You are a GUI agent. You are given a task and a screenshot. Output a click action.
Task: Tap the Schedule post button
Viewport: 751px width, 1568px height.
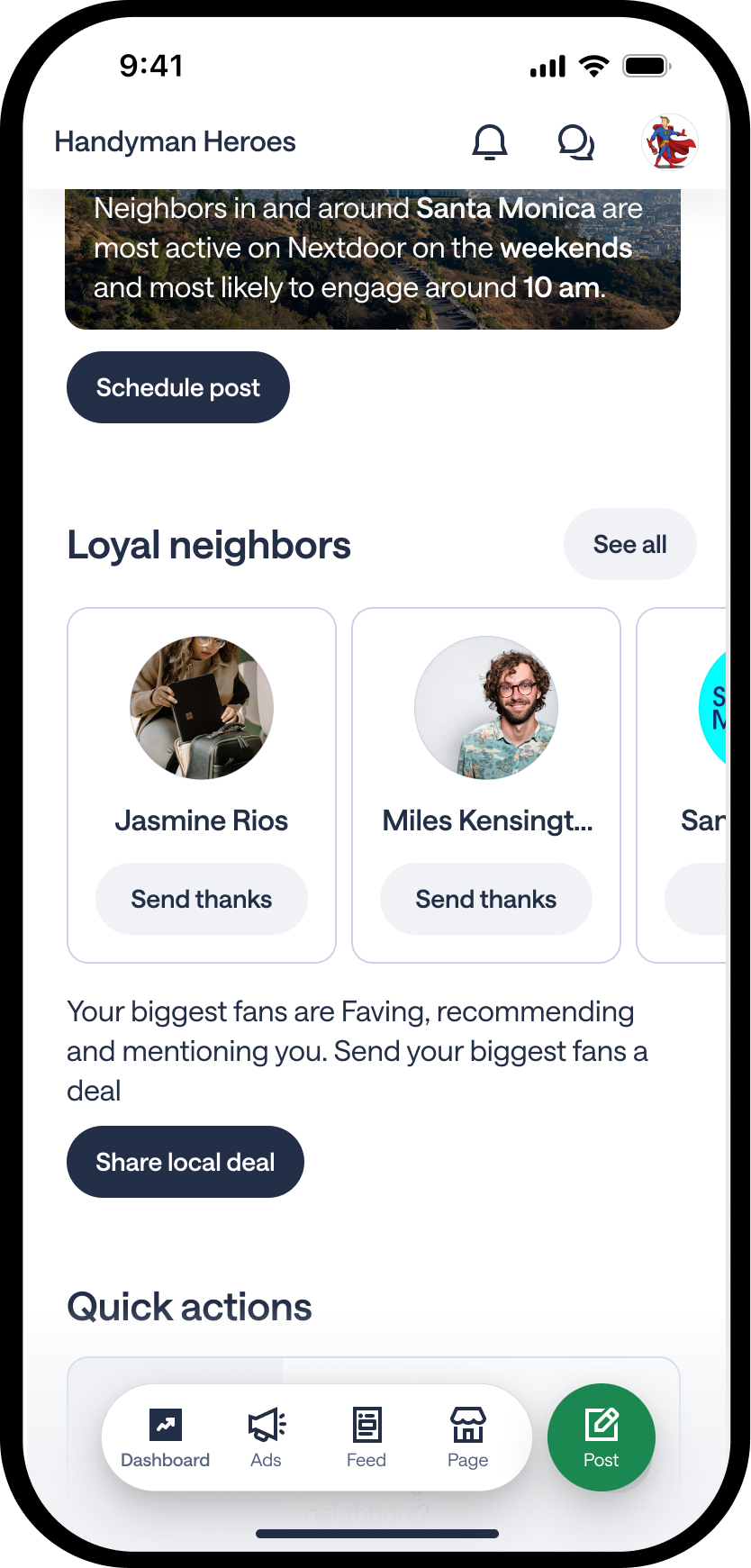pyautogui.click(x=178, y=387)
